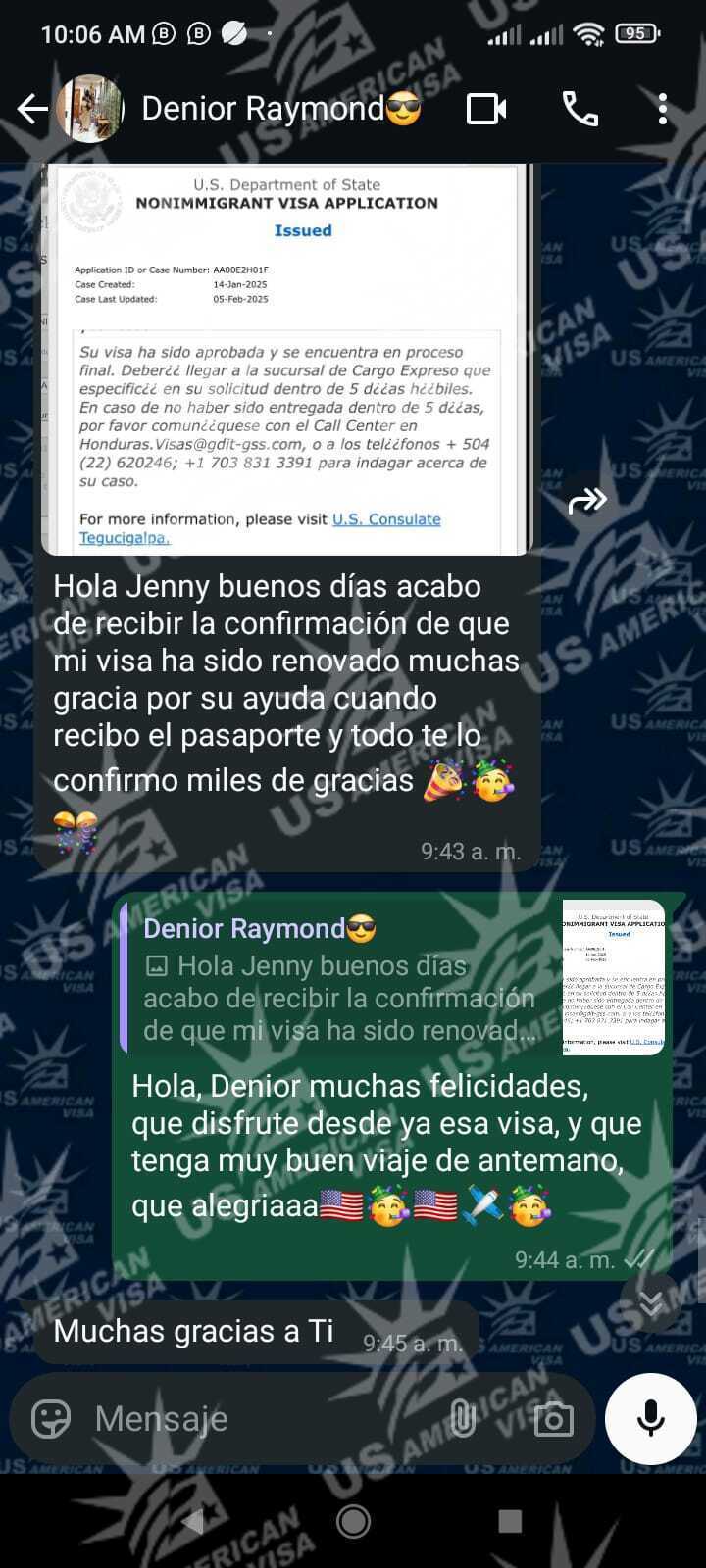
Task: Record a voice message with the microphone
Action: (x=651, y=1418)
